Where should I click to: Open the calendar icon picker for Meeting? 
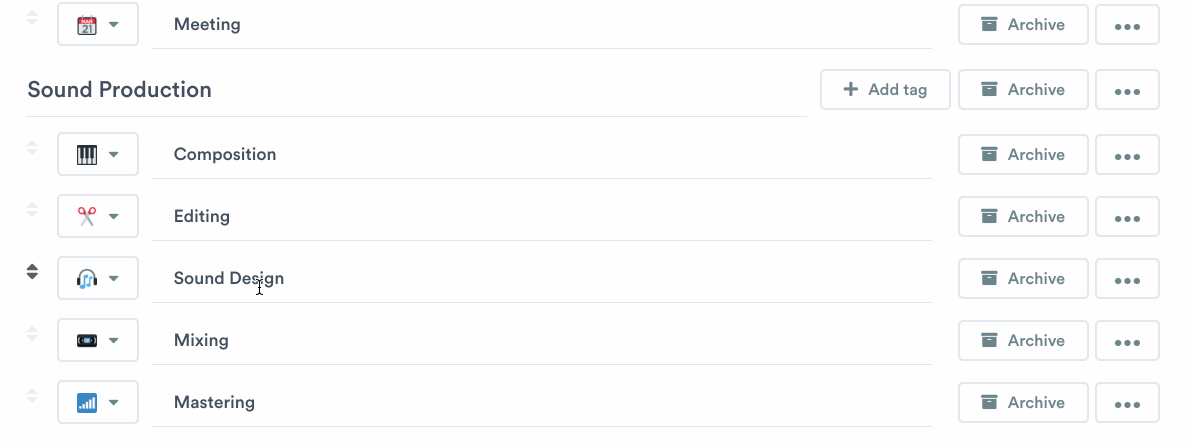click(98, 25)
